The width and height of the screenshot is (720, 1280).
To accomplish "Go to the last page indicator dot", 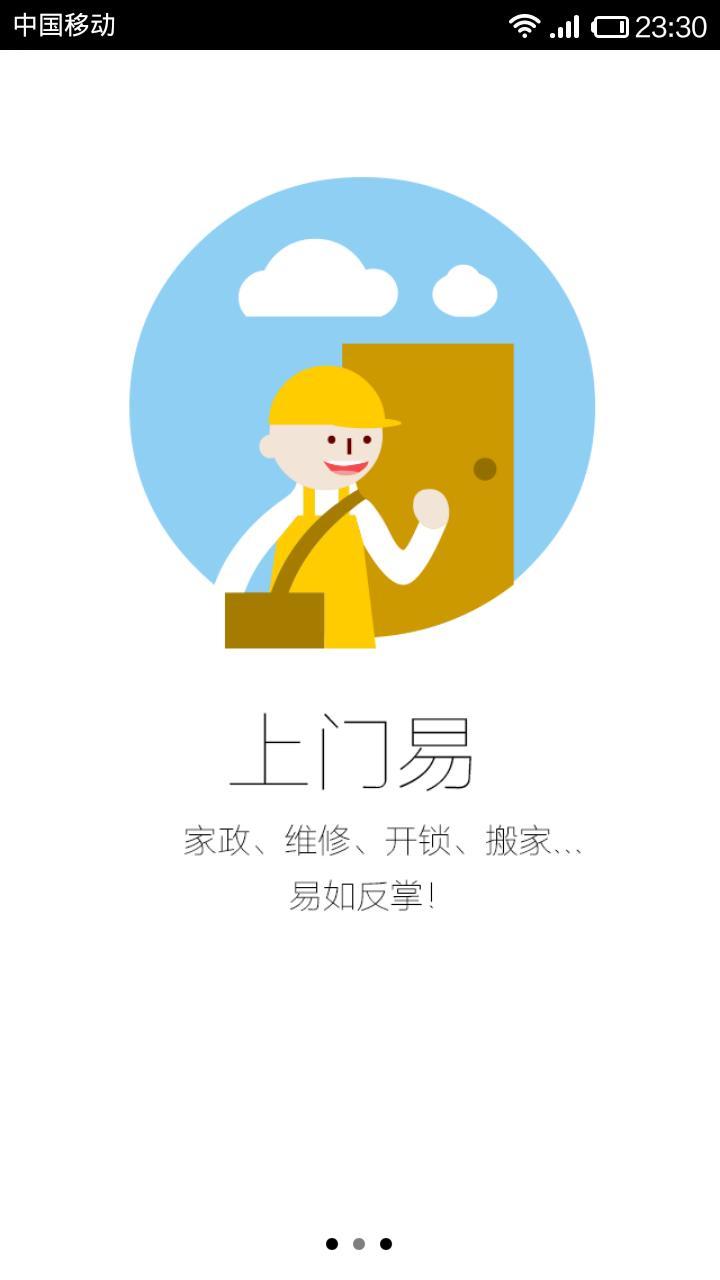I will [386, 1244].
